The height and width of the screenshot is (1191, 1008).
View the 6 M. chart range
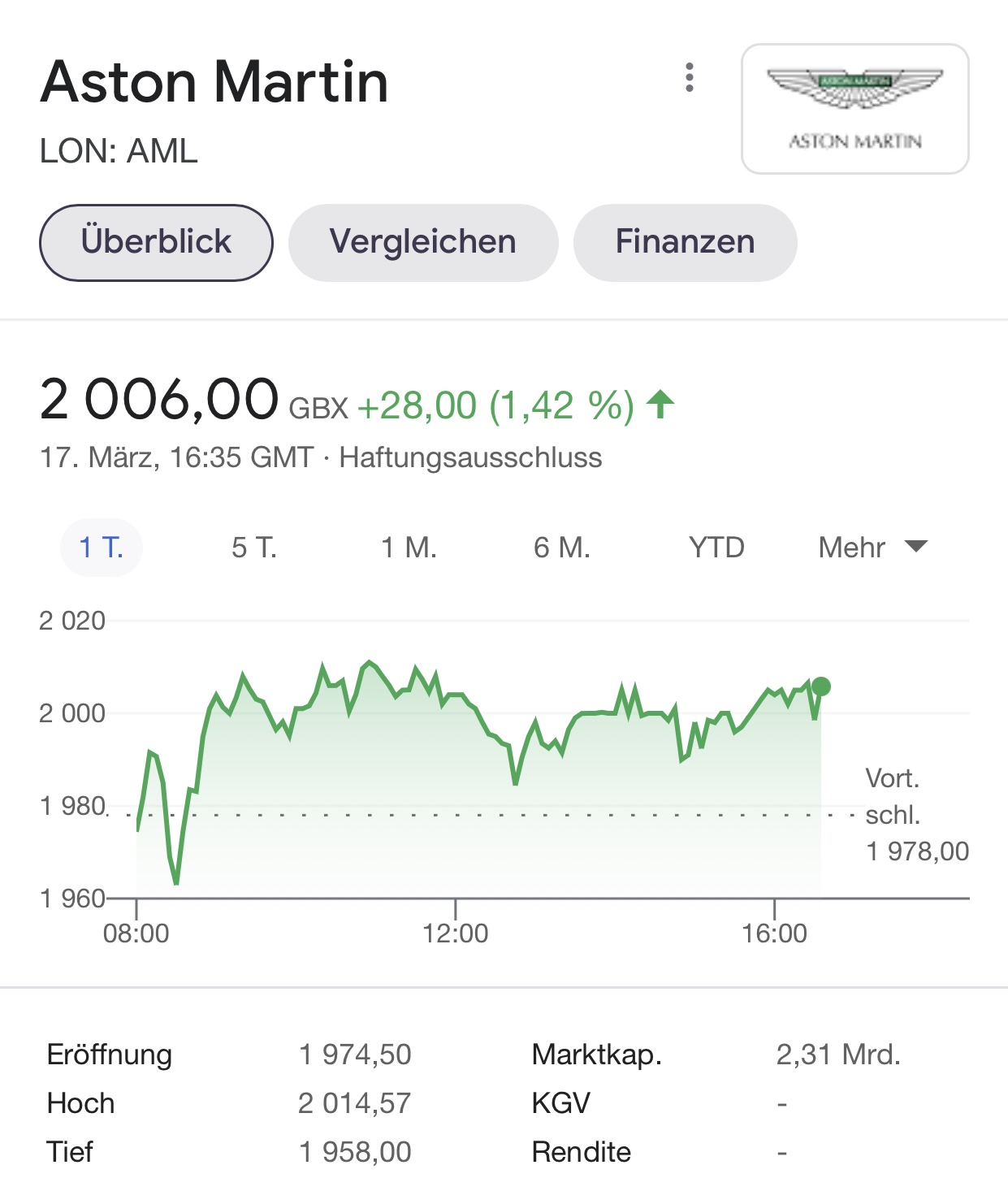tap(561, 548)
